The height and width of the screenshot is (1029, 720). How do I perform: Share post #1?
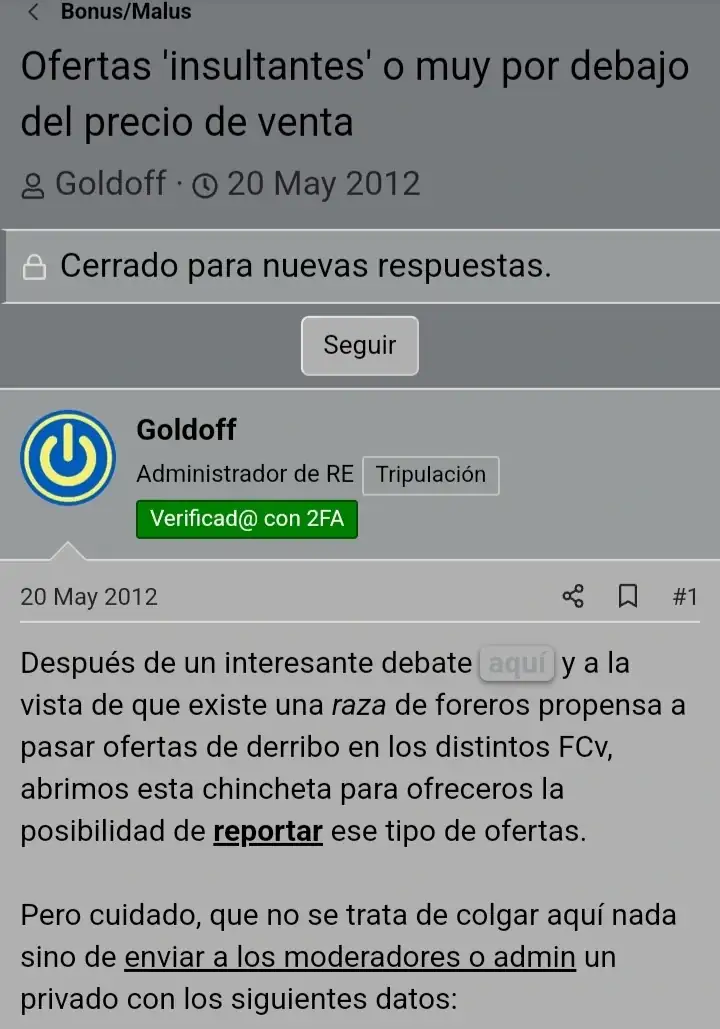click(573, 597)
